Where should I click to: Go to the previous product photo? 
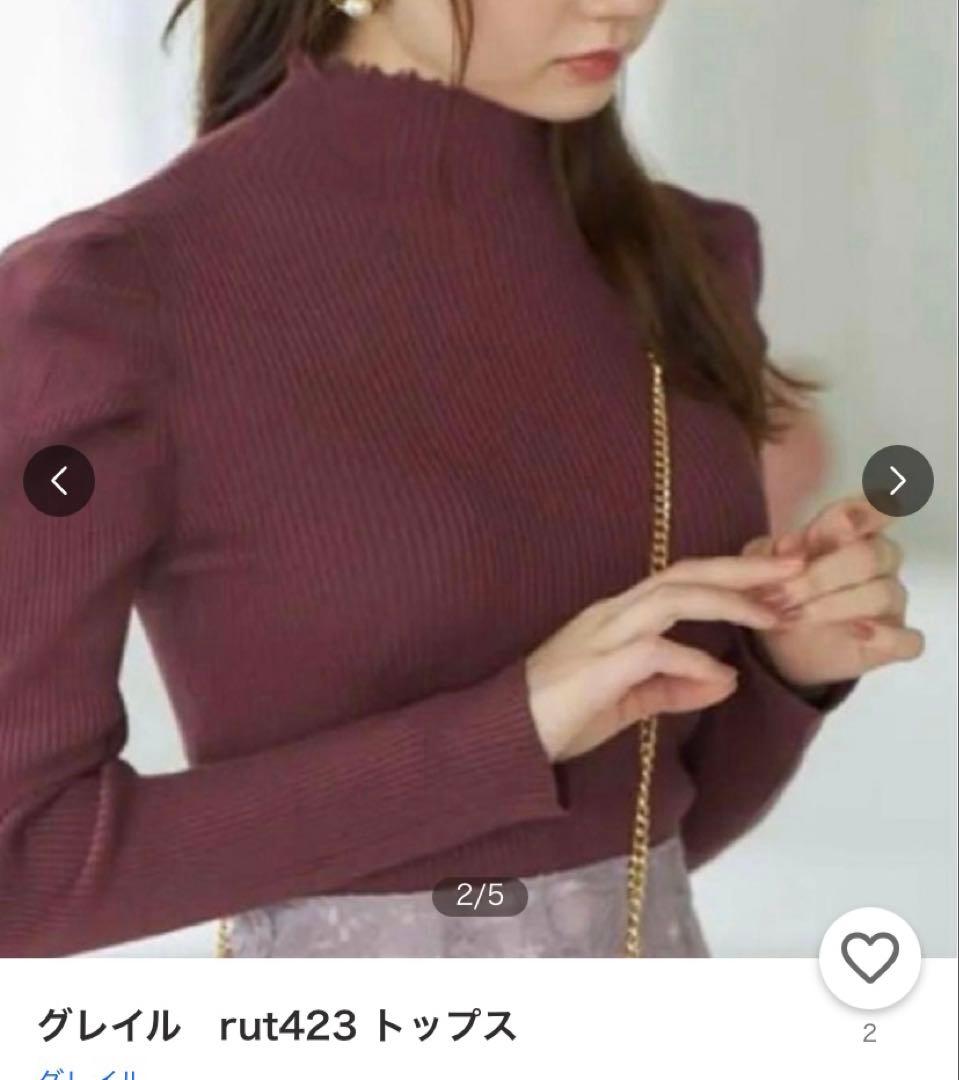[x=59, y=481]
